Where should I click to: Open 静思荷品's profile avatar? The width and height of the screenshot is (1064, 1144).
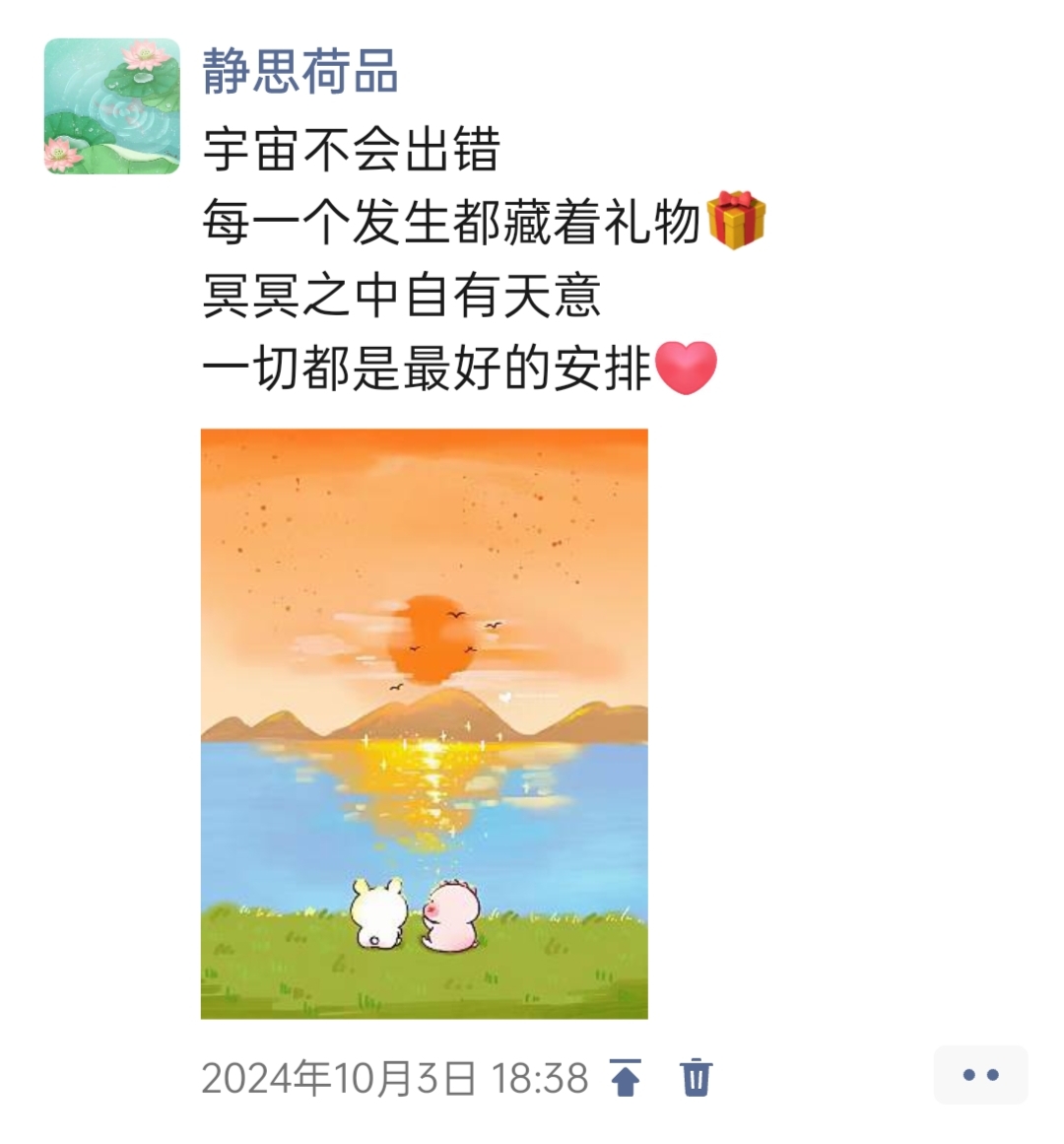pyautogui.click(x=112, y=106)
